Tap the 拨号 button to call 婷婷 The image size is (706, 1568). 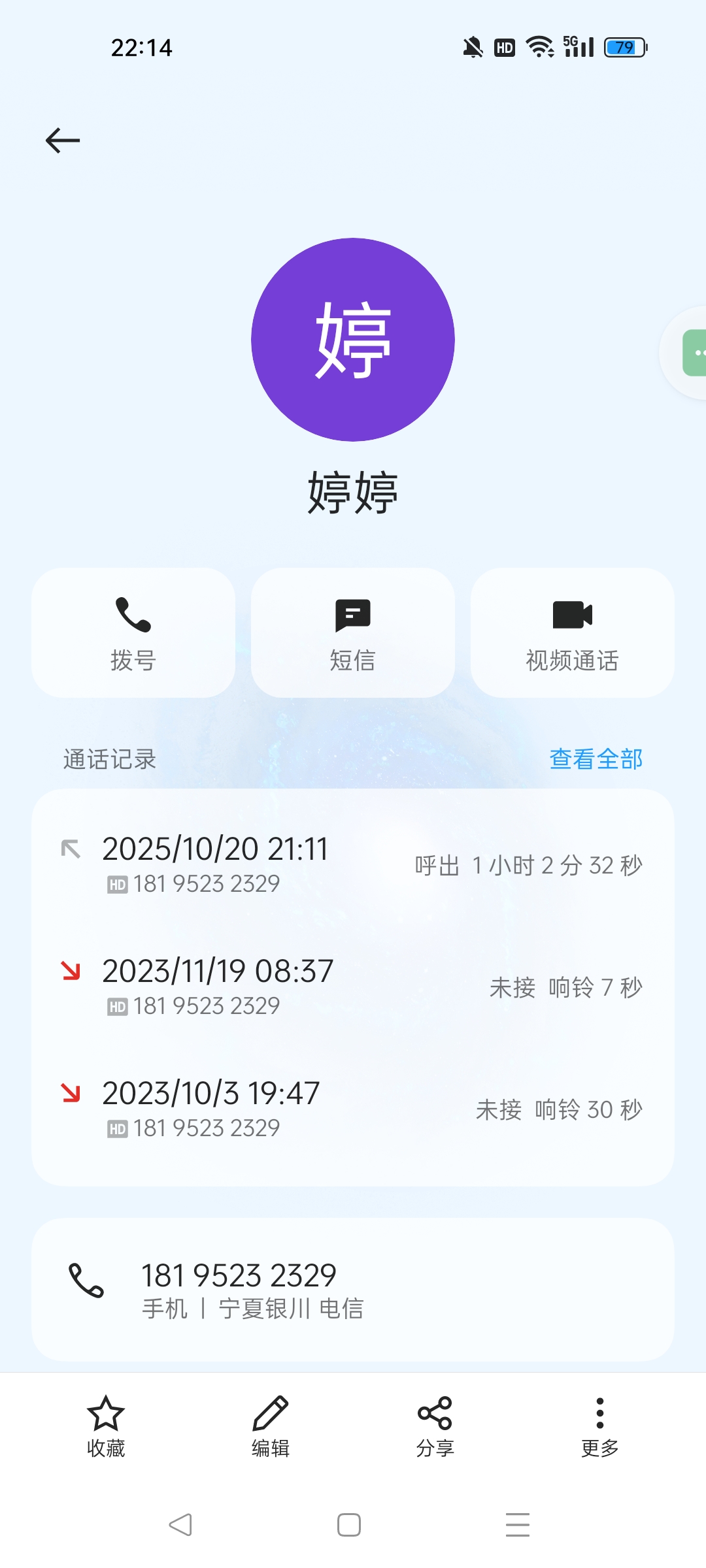click(133, 632)
